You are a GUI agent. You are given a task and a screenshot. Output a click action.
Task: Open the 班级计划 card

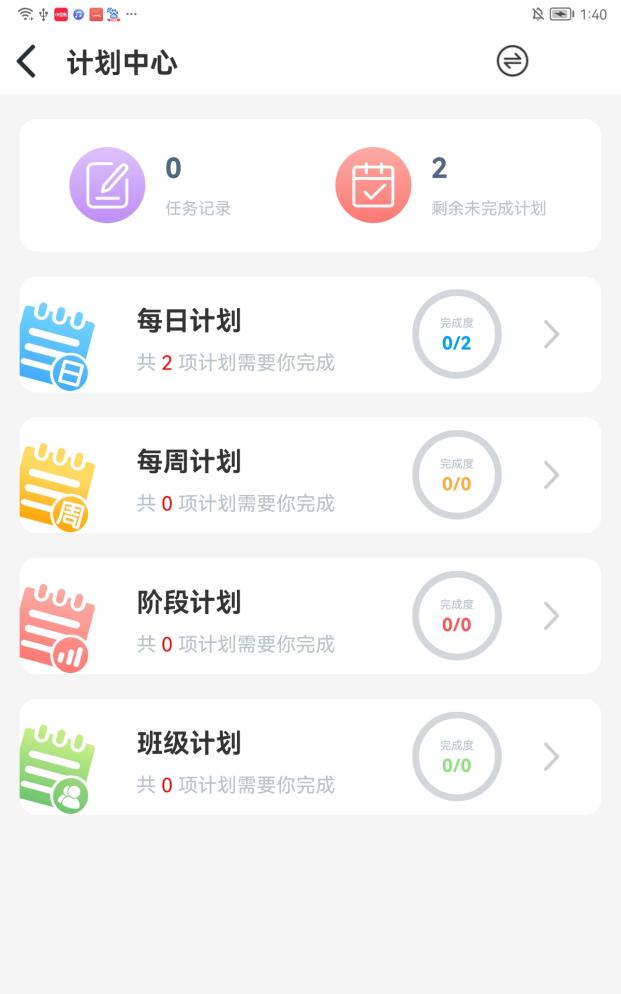click(310, 757)
